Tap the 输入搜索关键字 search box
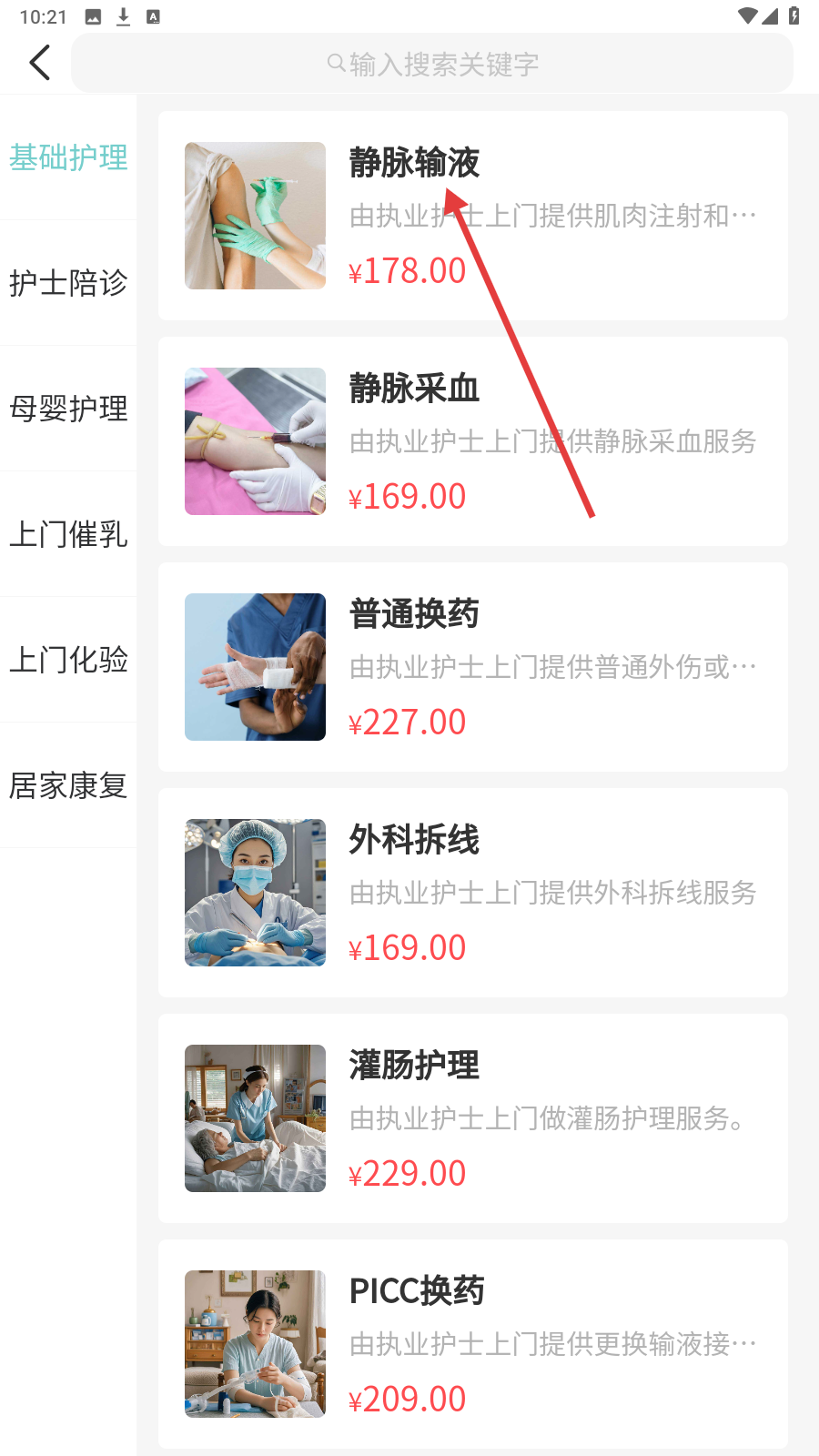 pyautogui.click(x=432, y=64)
